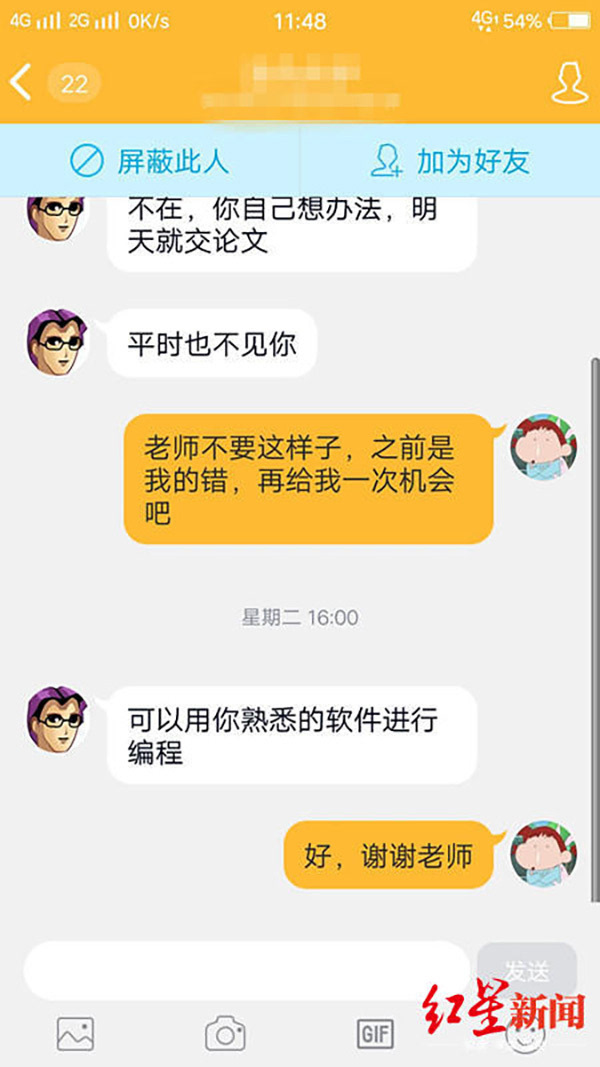The image size is (600, 1067).
Task: Focus the message text field
Action: [246, 971]
